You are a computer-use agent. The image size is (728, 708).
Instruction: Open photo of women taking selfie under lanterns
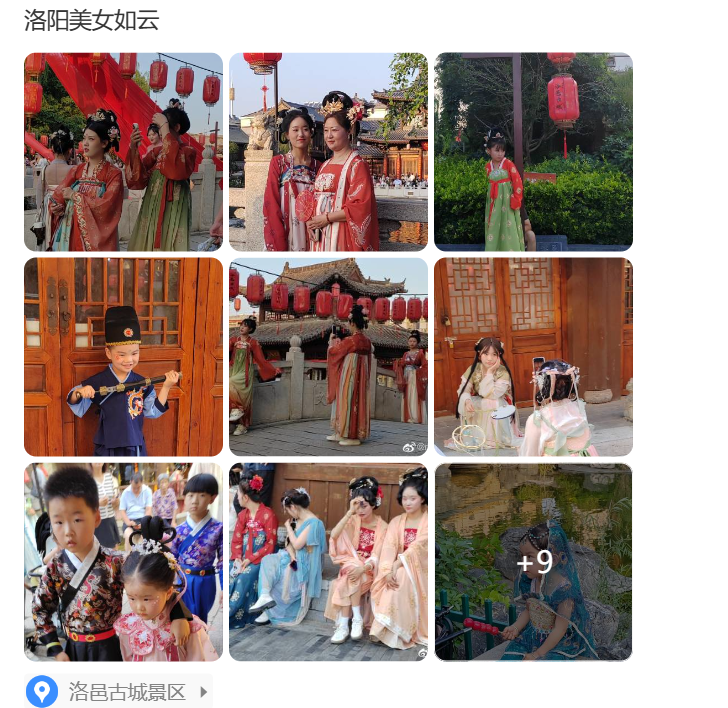click(123, 151)
